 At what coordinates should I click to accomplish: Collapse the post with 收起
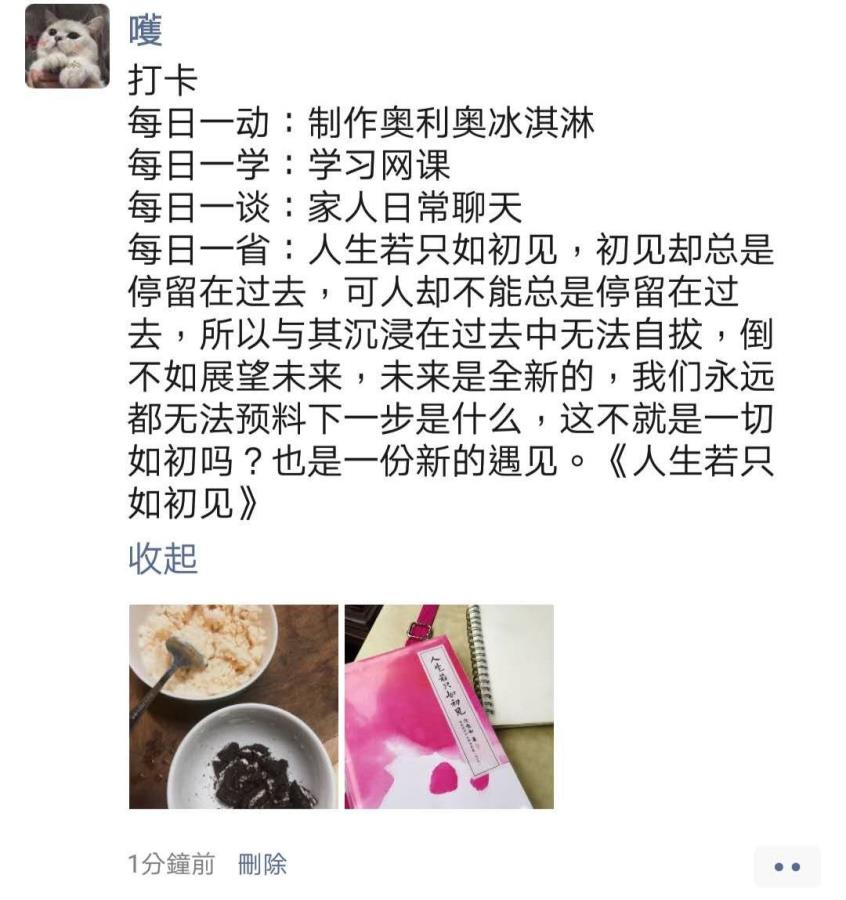point(163,559)
